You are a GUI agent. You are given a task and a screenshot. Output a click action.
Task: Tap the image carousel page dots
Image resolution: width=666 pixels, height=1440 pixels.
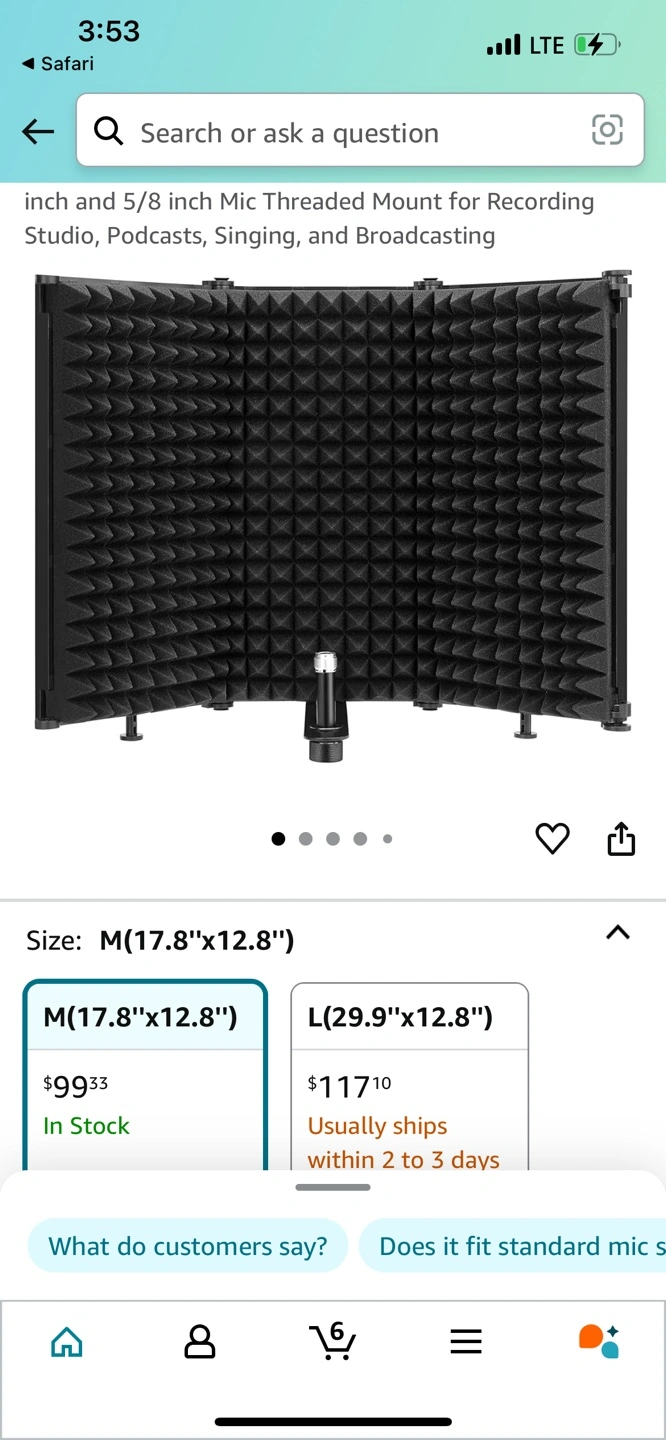point(332,839)
